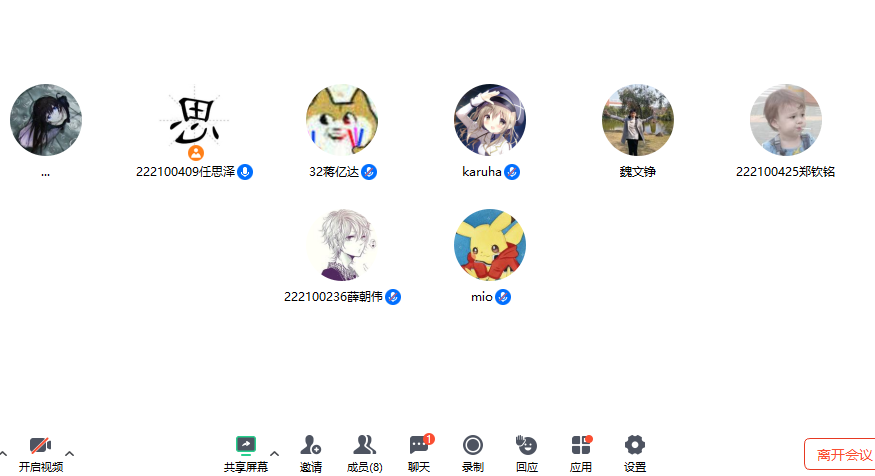The height and width of the screenshot is (476, 875).
Task: Select participant karuha
Action: click(x=490, y=120)
